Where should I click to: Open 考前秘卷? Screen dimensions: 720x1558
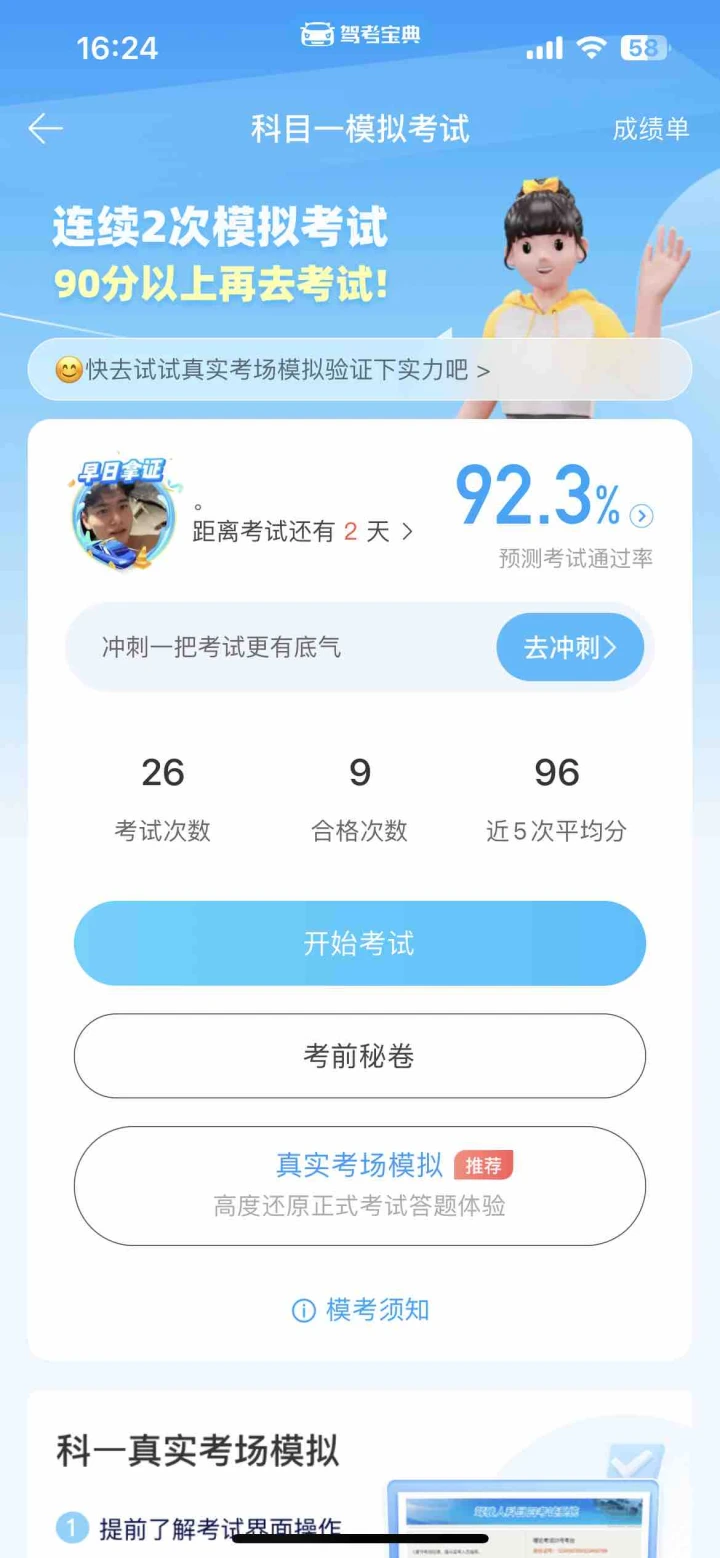[360, 1056]
